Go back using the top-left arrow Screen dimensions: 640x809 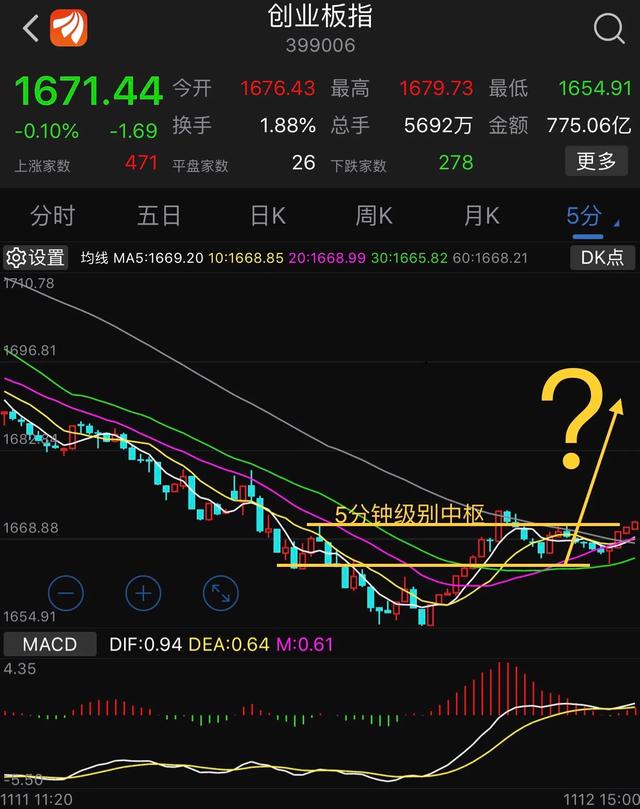pyautogui.click(x=31, y=28)
